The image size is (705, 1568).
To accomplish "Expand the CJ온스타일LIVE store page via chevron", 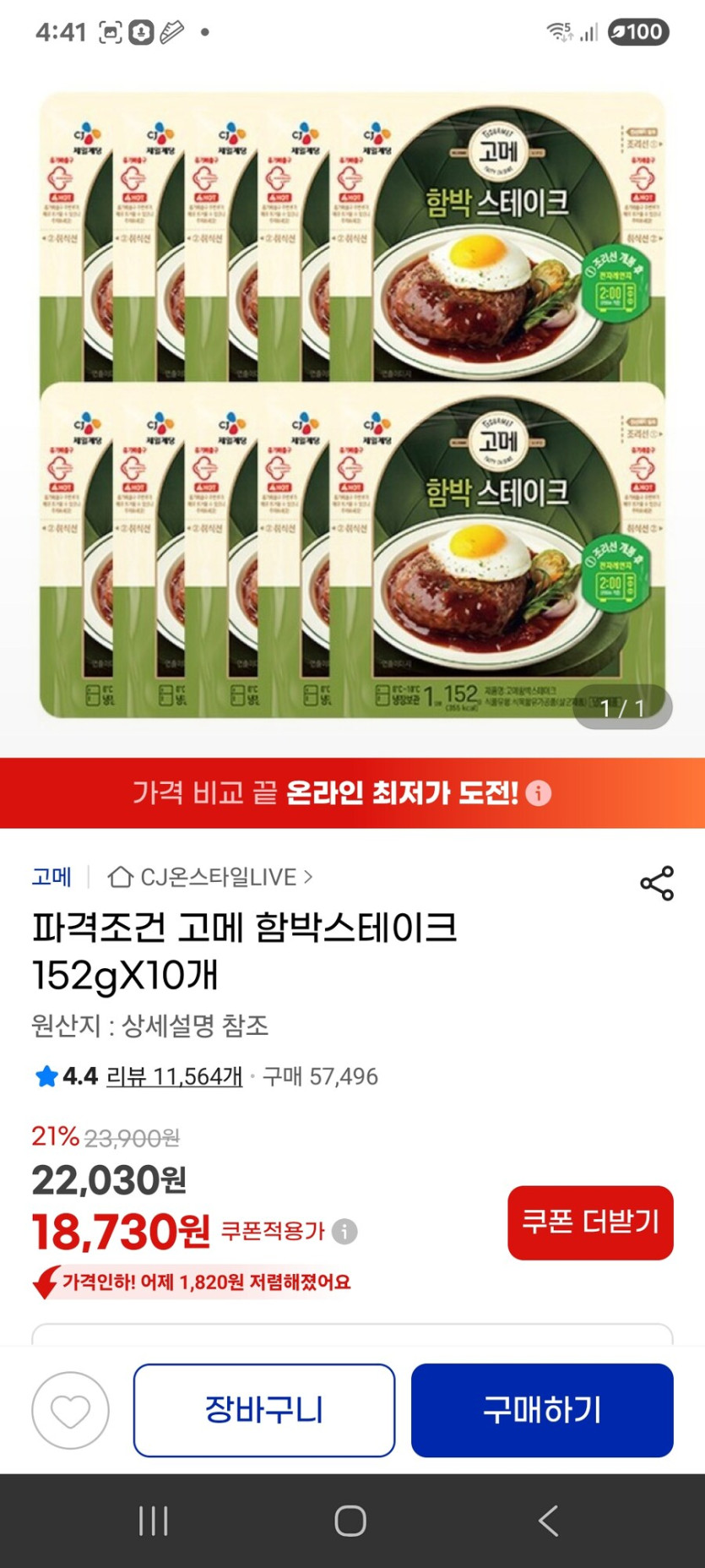I will pos(307,877).
